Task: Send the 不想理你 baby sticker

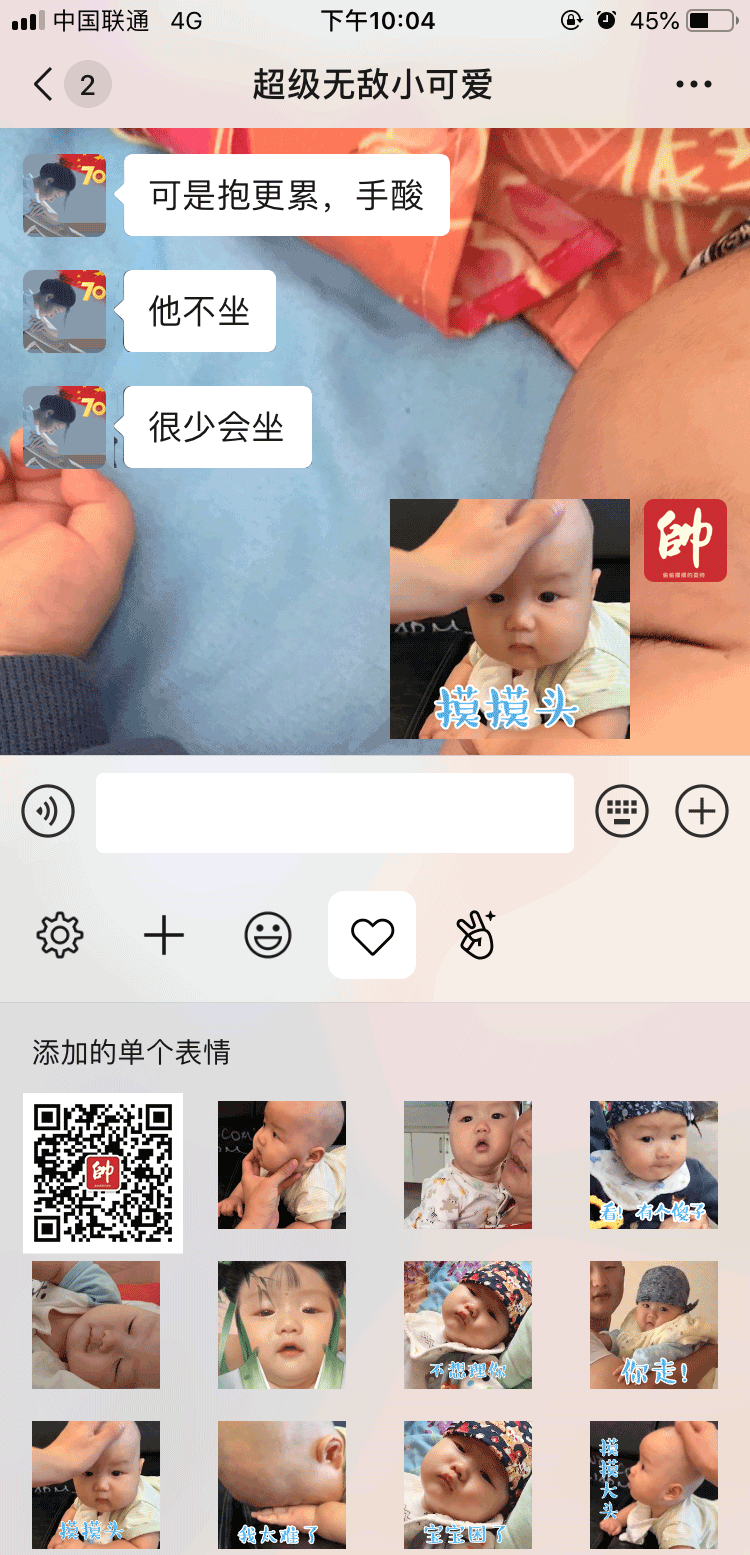Action: (467, 1324)
